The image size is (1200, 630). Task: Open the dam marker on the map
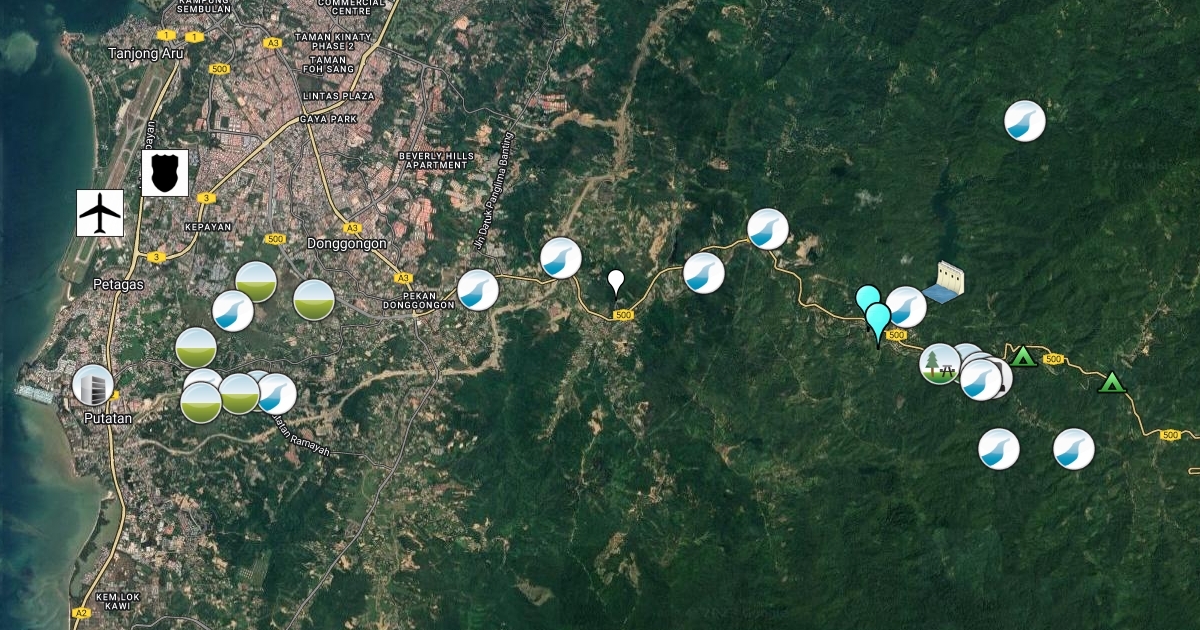click(x=945, y=281)
